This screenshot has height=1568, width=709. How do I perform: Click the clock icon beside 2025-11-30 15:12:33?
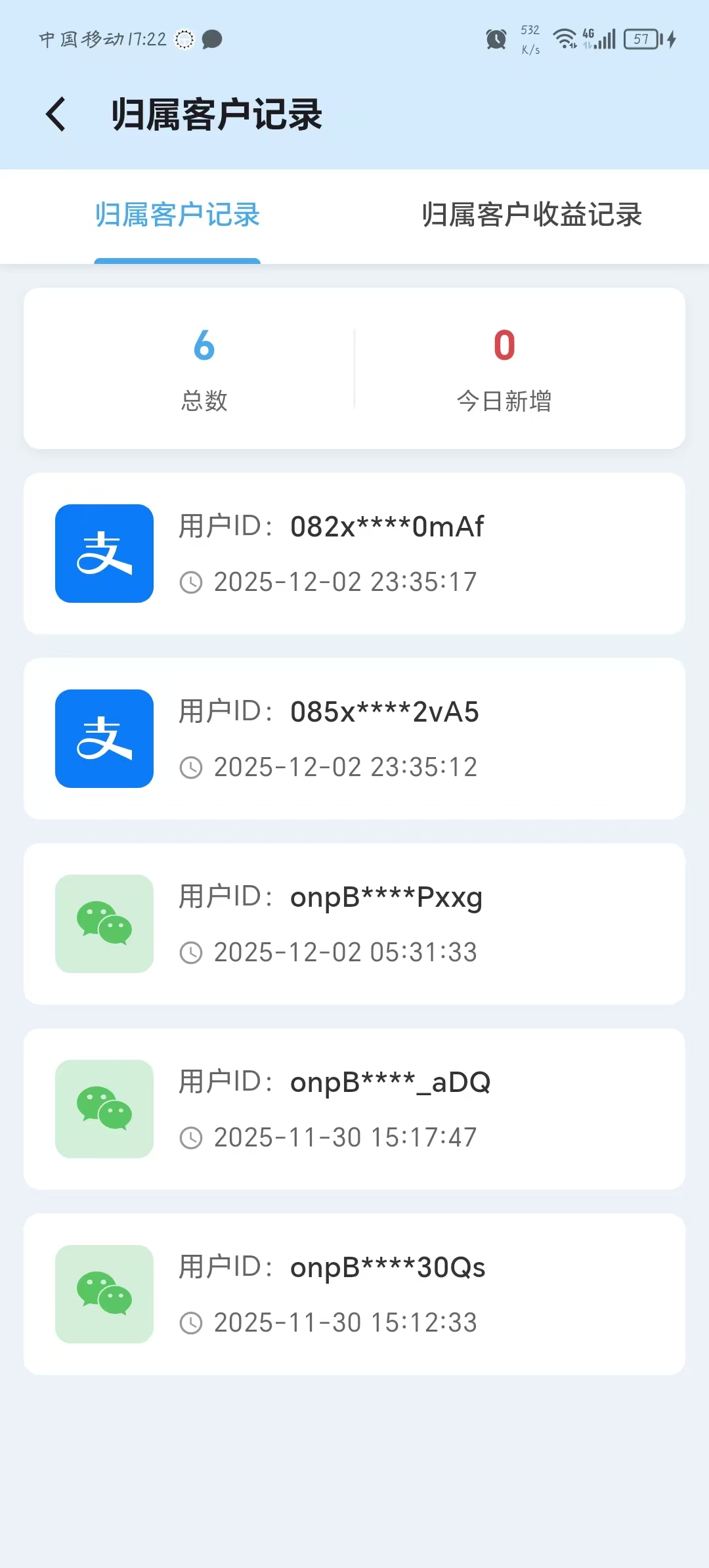tap(191, 1322)
